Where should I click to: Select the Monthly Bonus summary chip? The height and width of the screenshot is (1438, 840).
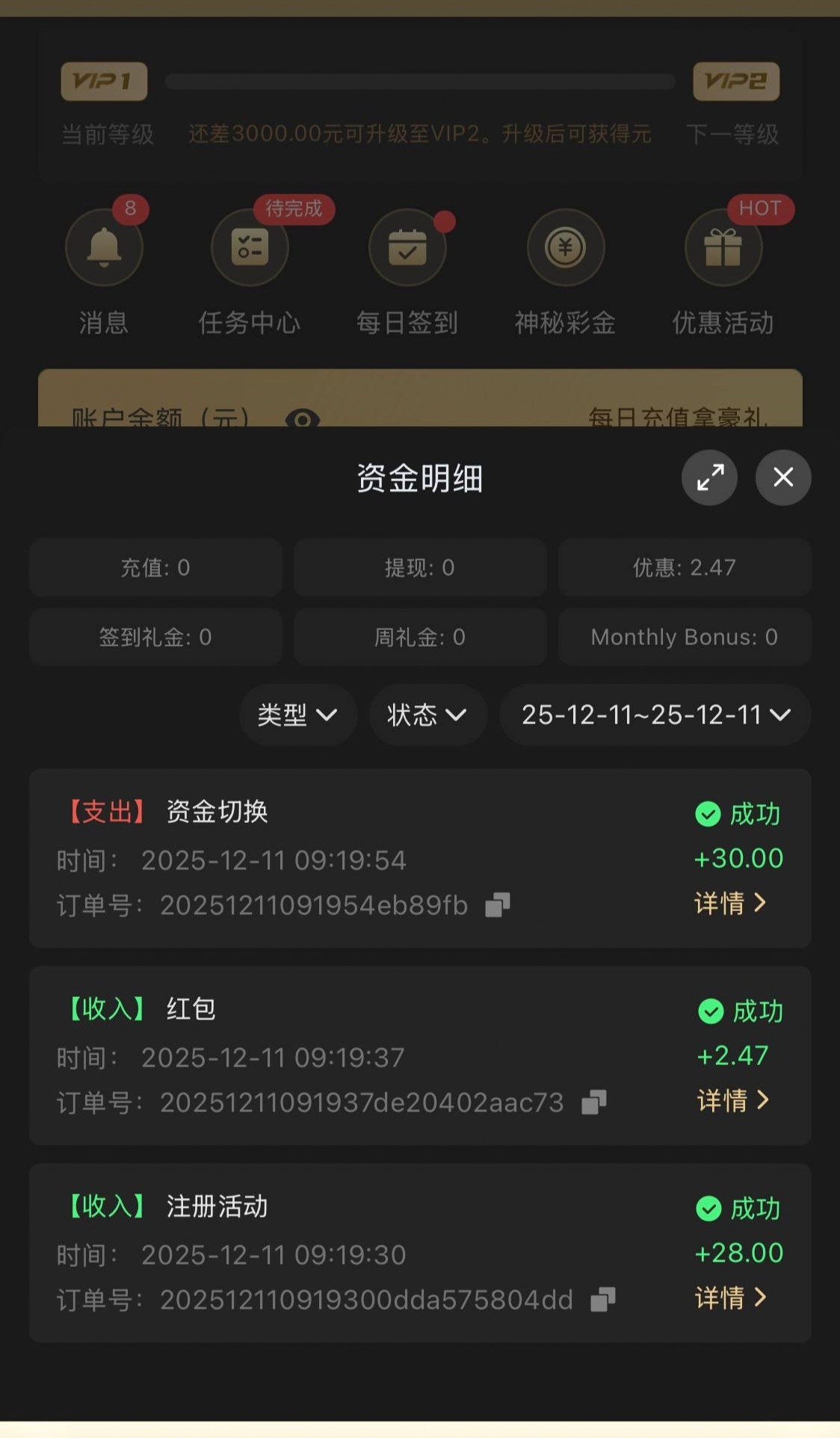pyautogui.click(x=685, y=637)
